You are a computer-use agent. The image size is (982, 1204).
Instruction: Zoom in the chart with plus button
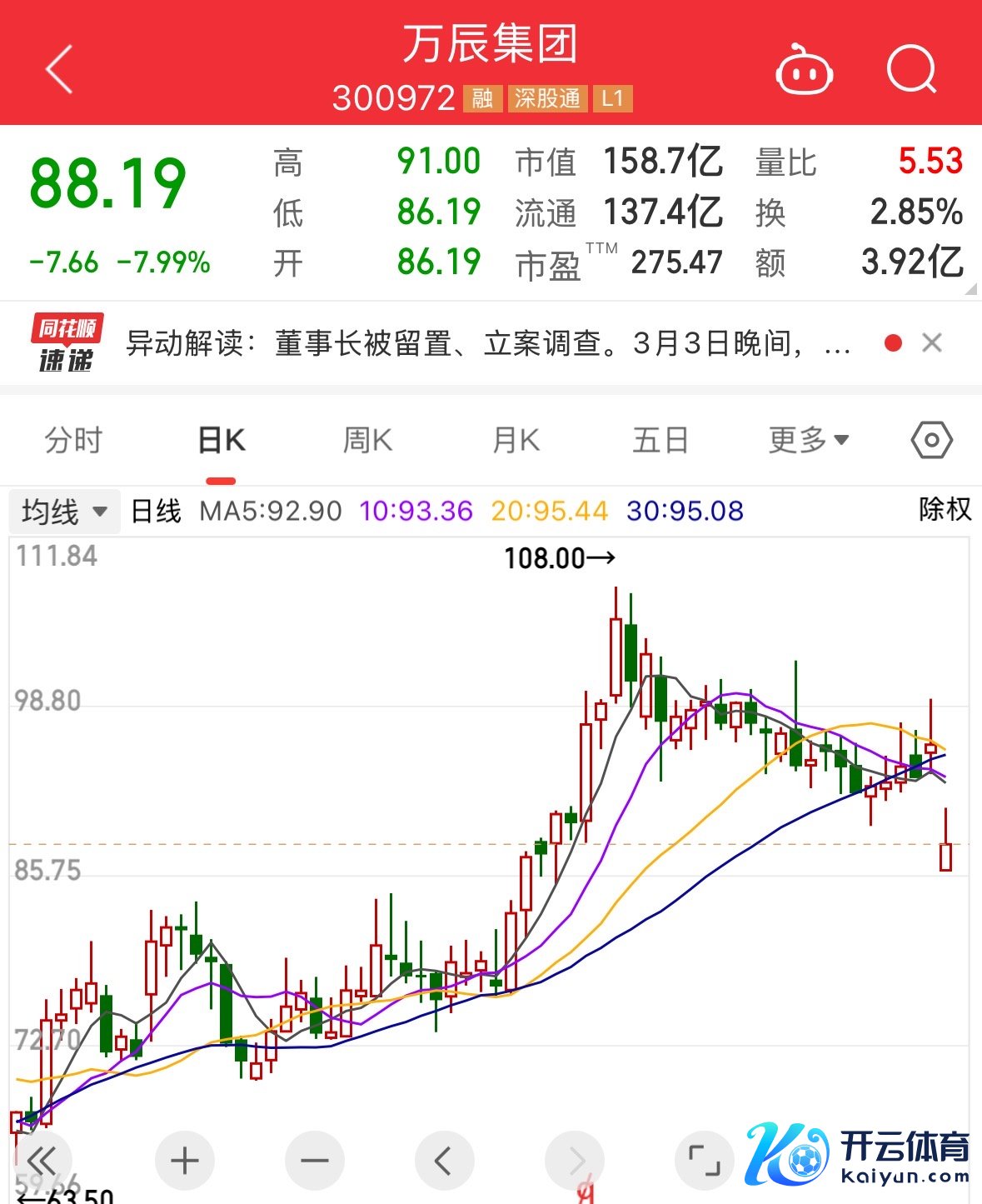[x=184, y=1160]
